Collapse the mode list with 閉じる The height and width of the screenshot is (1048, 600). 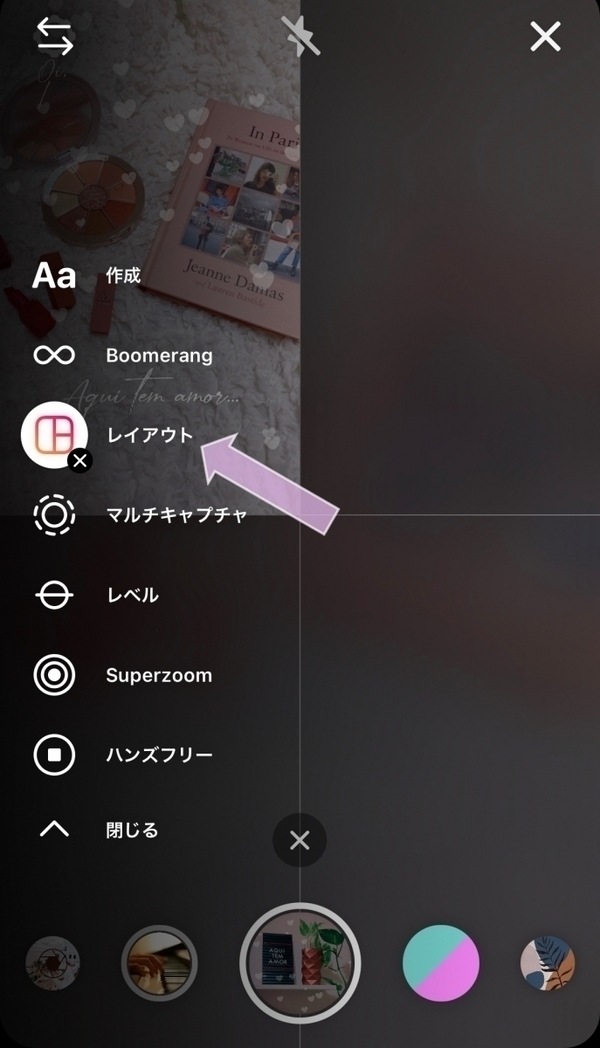click(x=54, y=829)
